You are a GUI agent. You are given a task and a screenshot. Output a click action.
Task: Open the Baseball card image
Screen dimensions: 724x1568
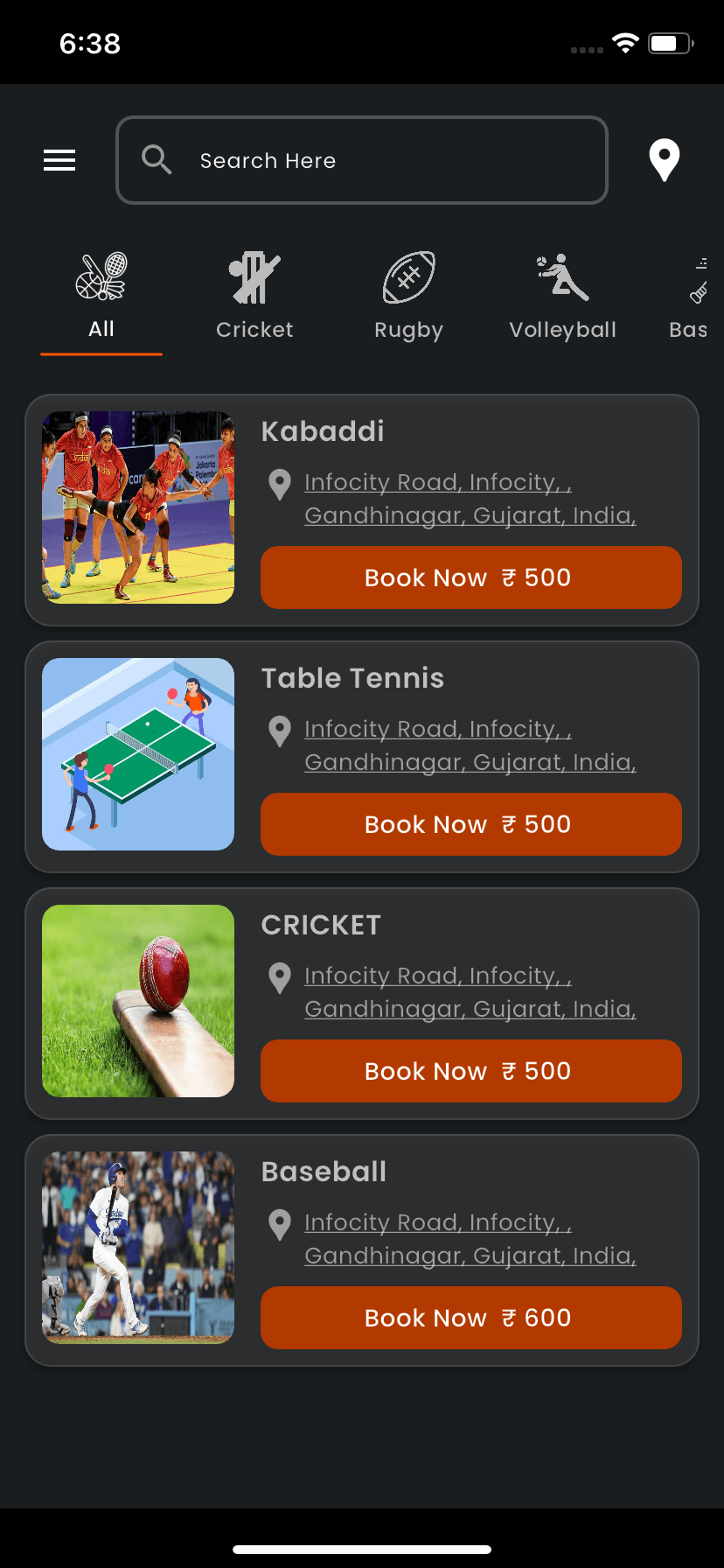(x=138, y=1248)
